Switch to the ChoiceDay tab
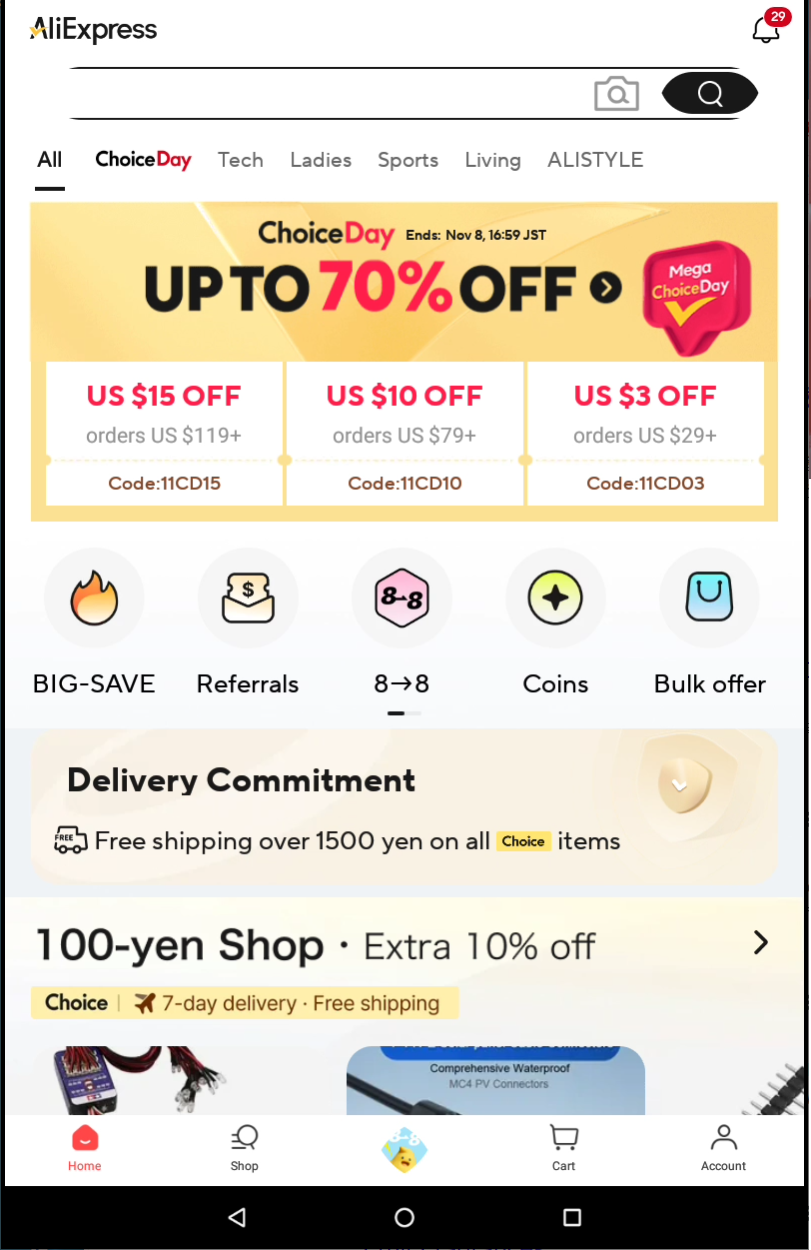 pos(143,160)
